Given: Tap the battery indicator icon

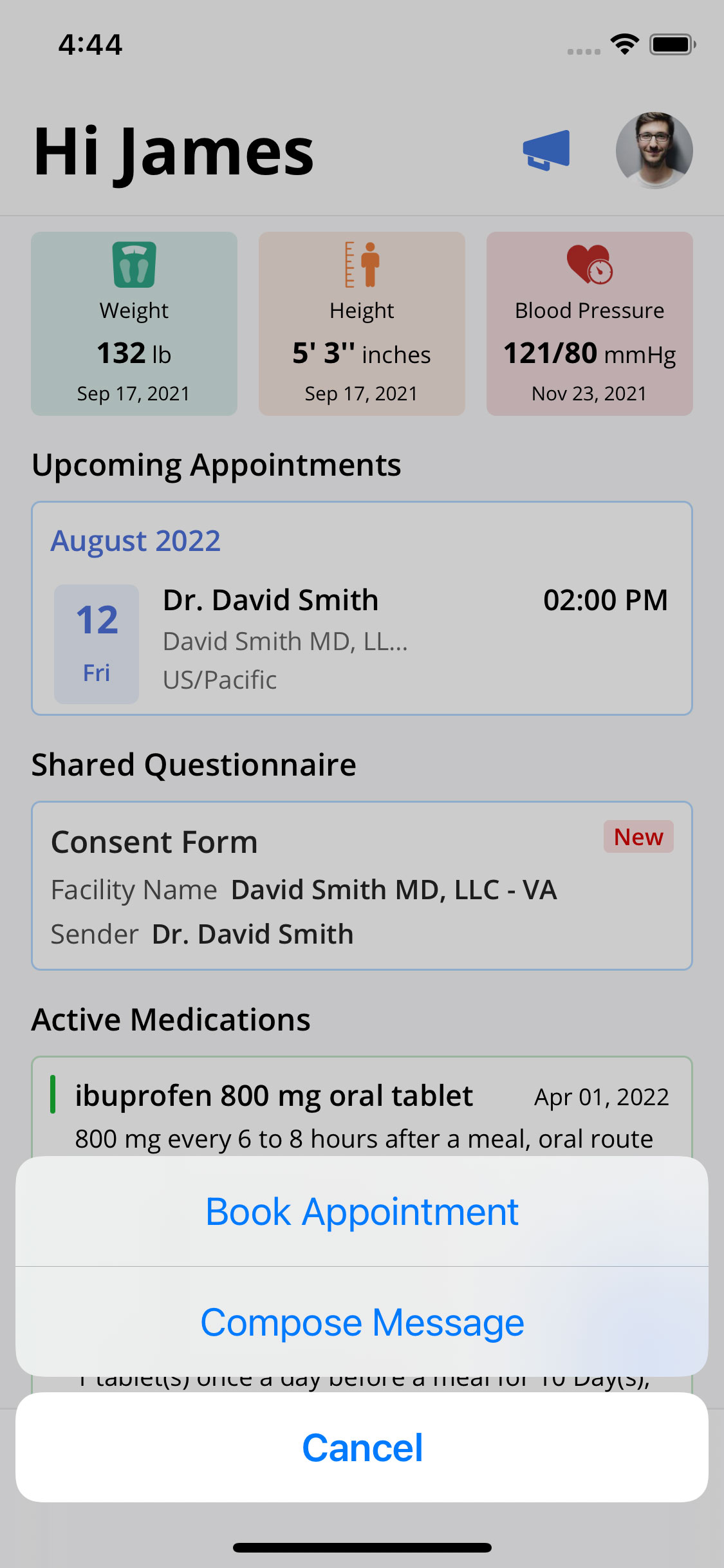Looking at the screenshot, I should 669,43.
